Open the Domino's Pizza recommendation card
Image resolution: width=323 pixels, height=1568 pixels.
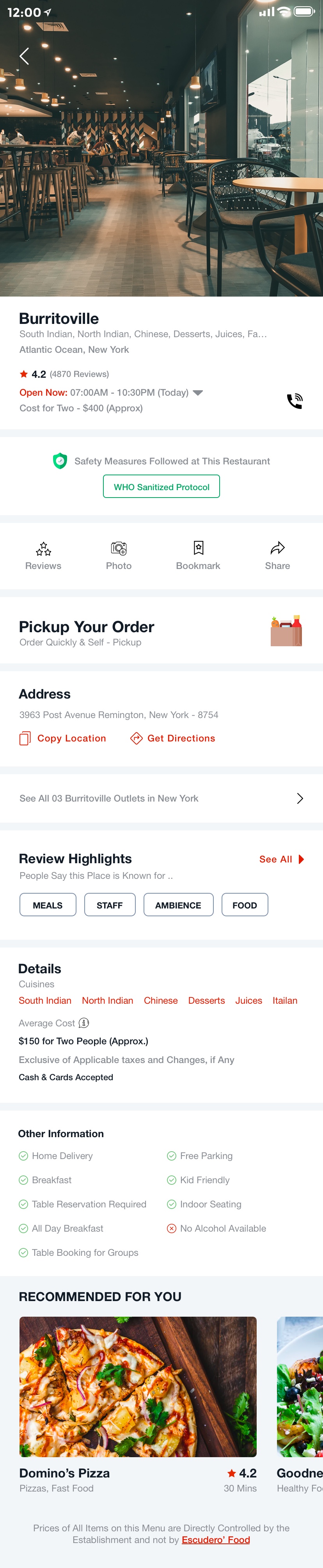point(138,1393)
